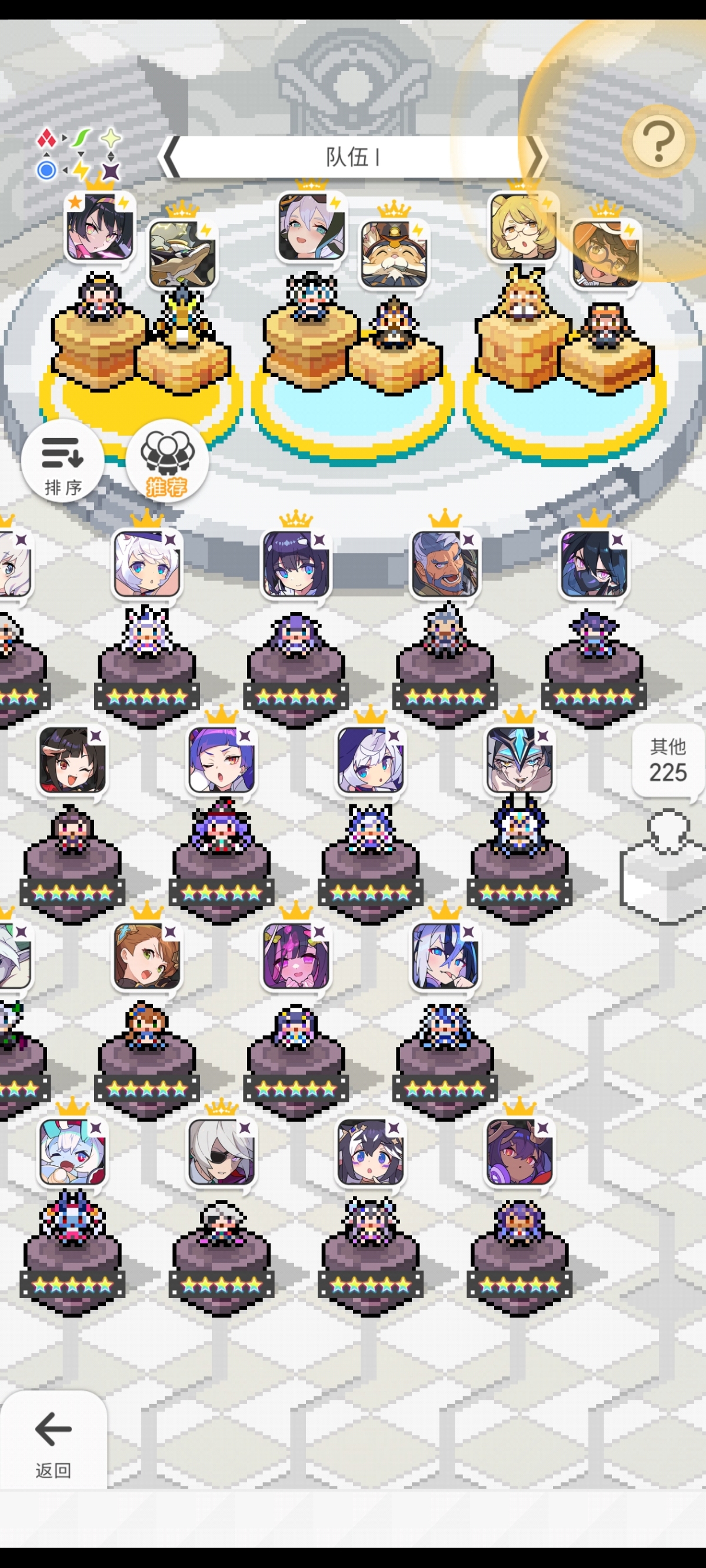Image resolution: width=706 pixels, height=1568 pixels.
Task: Select the blonde glasses girl in the team
Action: pos(522,226)
